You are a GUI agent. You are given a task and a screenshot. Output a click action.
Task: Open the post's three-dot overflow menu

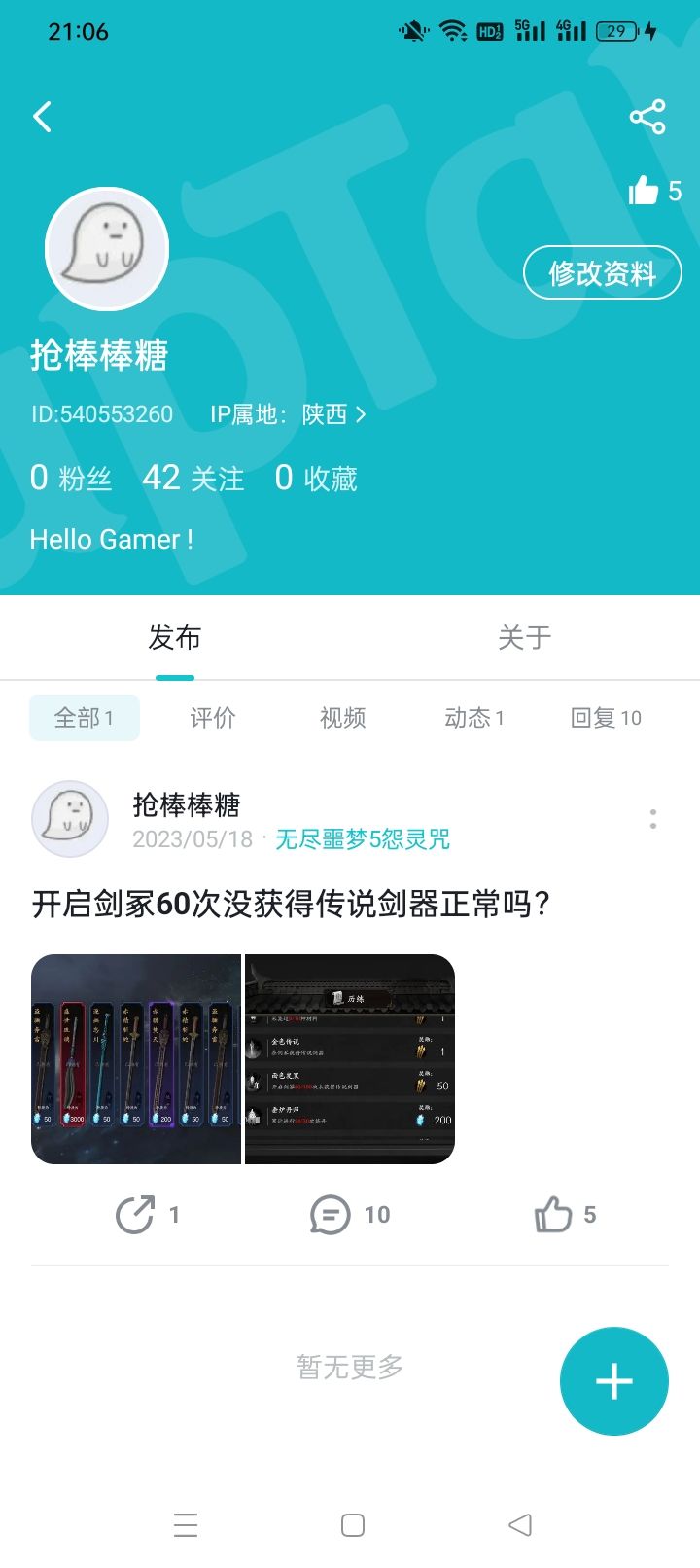[651, 820]
